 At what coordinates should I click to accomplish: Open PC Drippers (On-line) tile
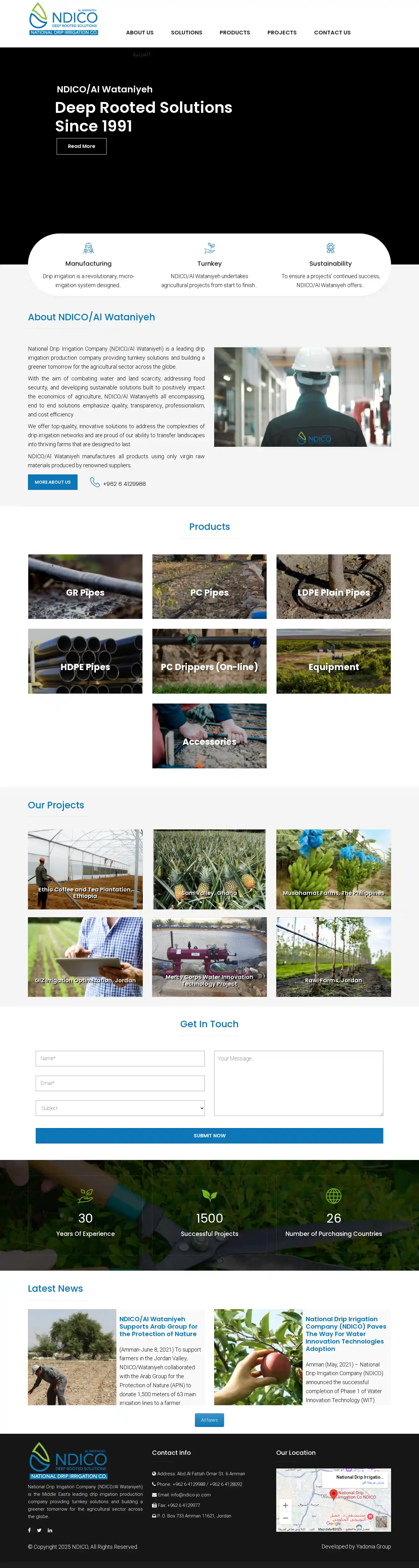[209, 661]
